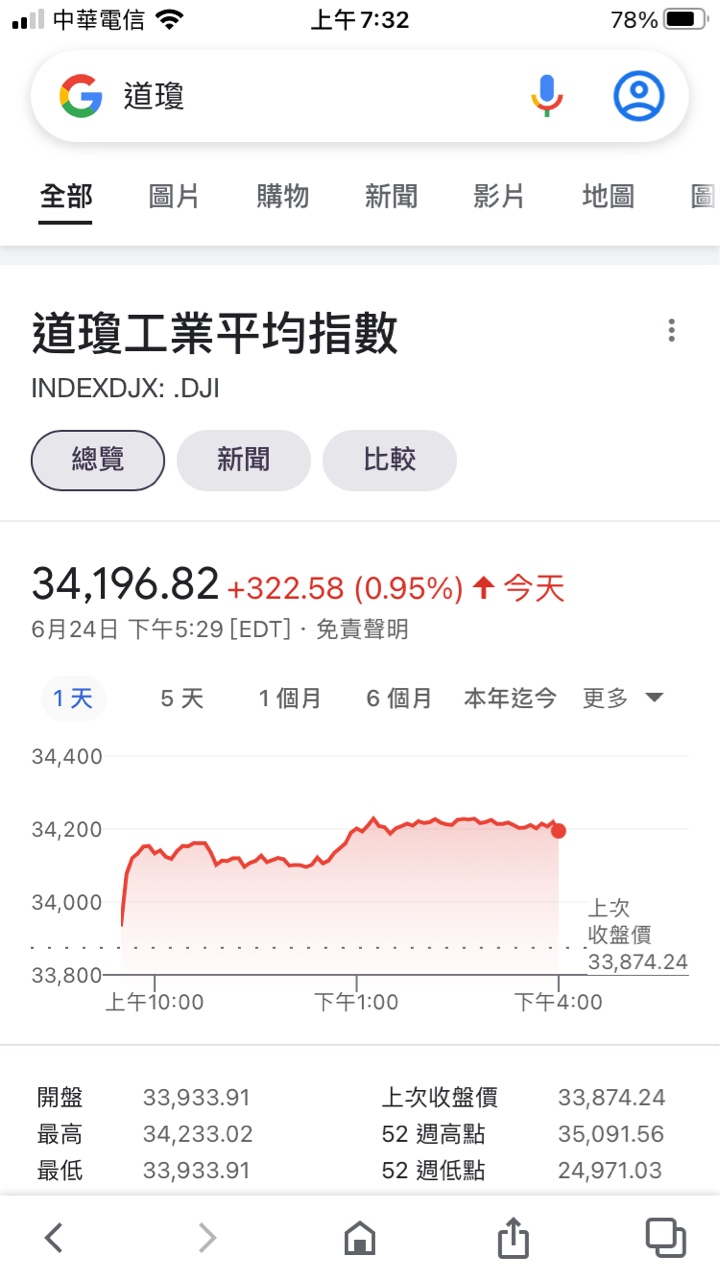The image size is (720, 1280).
Task: Expand the 更多 chart range dropdown
Action: [623, 698]
